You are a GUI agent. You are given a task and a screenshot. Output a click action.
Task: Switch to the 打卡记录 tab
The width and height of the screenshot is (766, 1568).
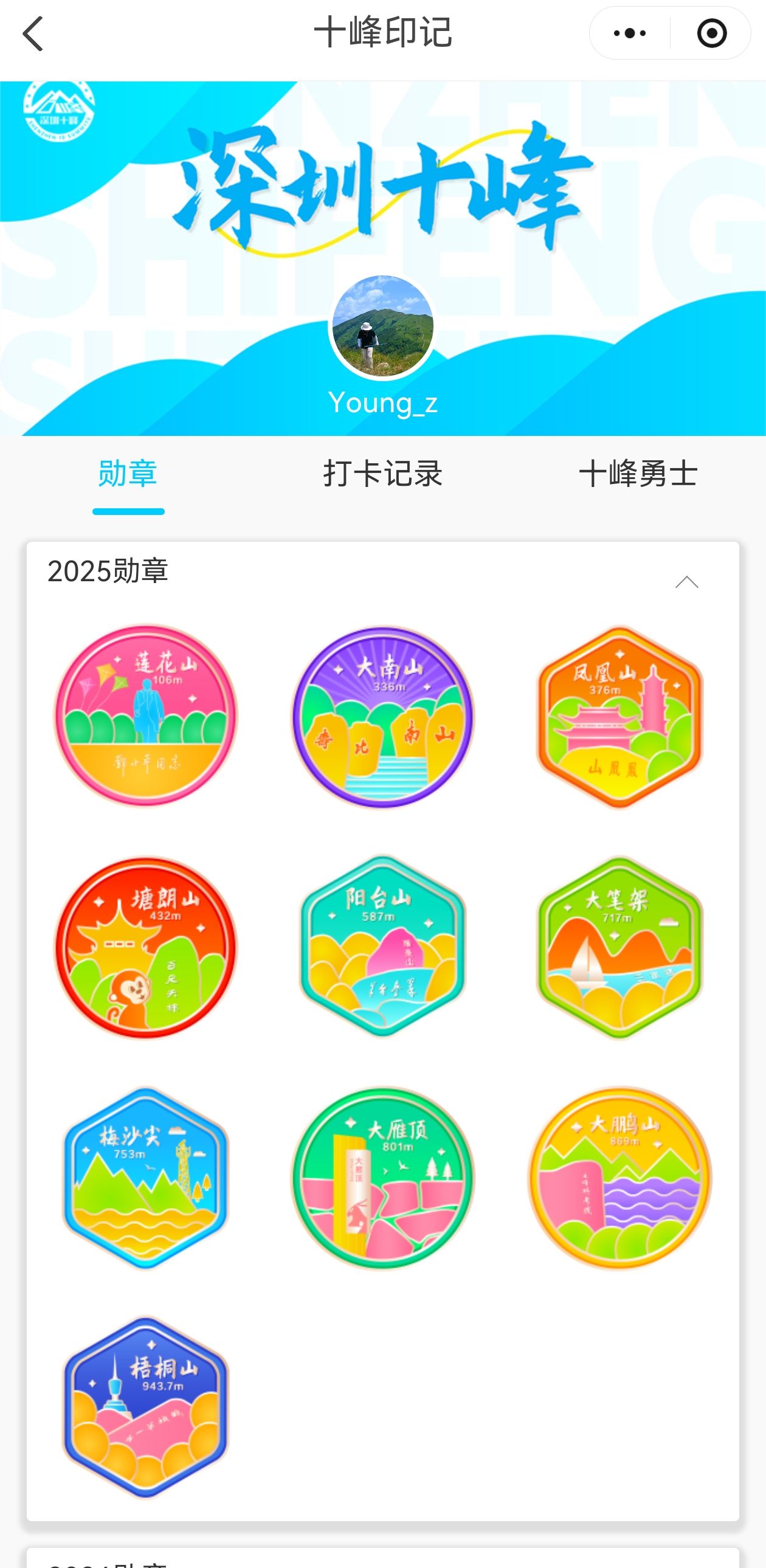[382, 474]
